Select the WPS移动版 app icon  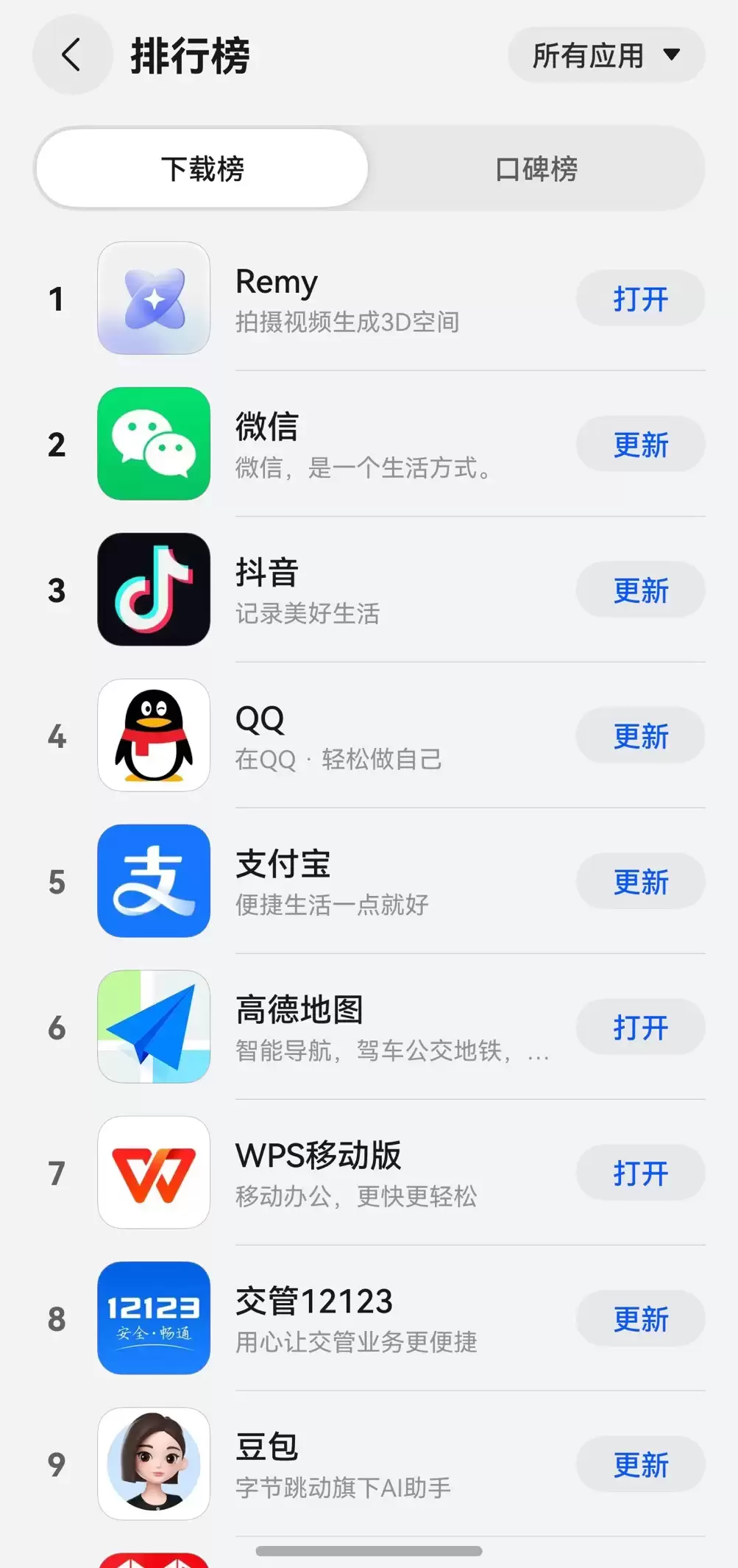153,1173
